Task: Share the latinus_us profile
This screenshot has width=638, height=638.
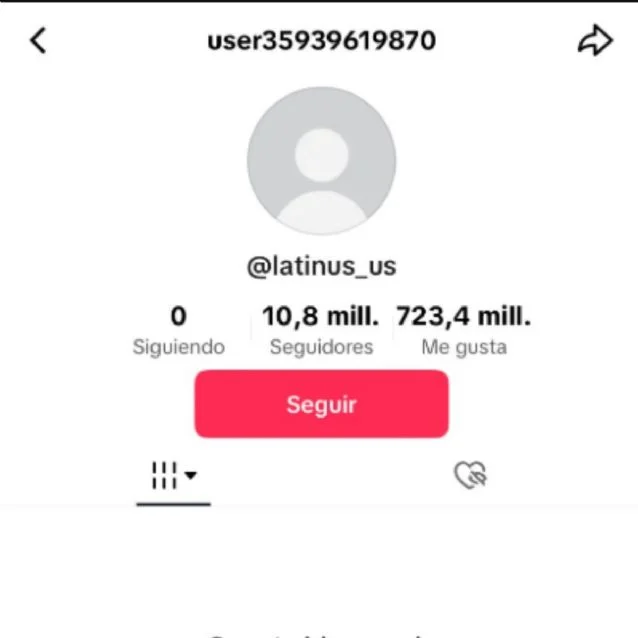Action: click(595, 41)
